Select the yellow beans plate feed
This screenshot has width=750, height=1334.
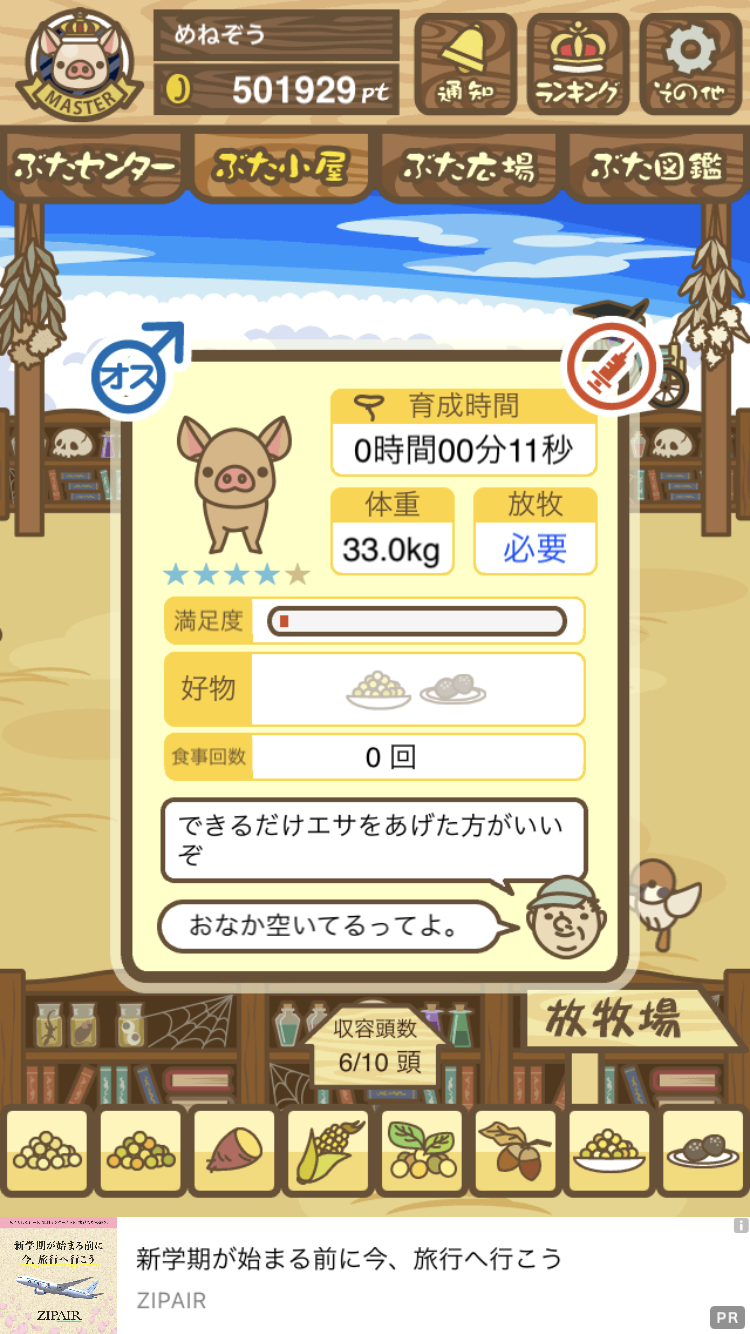coord(608,1152)
